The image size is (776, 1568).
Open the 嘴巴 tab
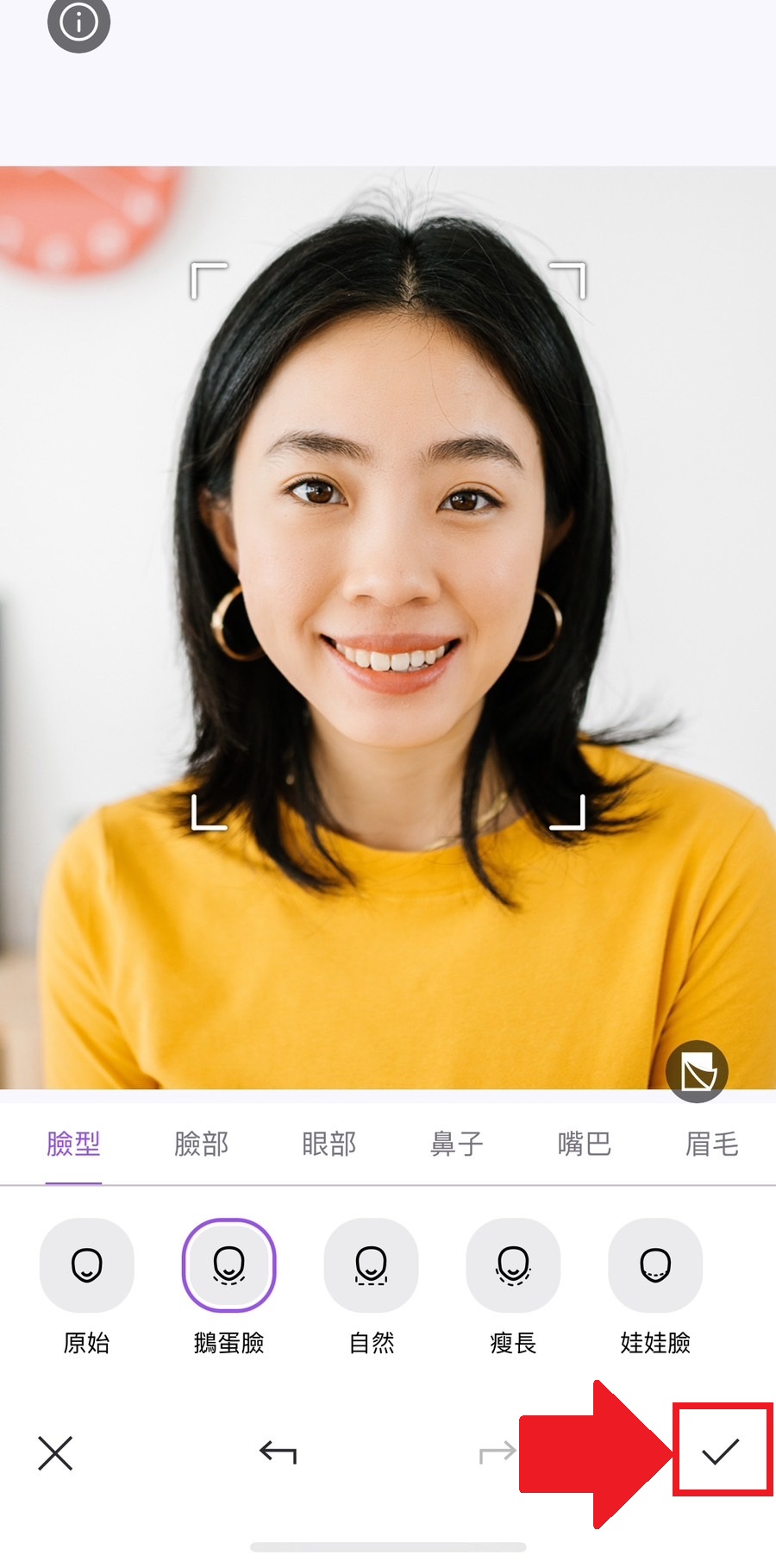tap(584, 1145)
